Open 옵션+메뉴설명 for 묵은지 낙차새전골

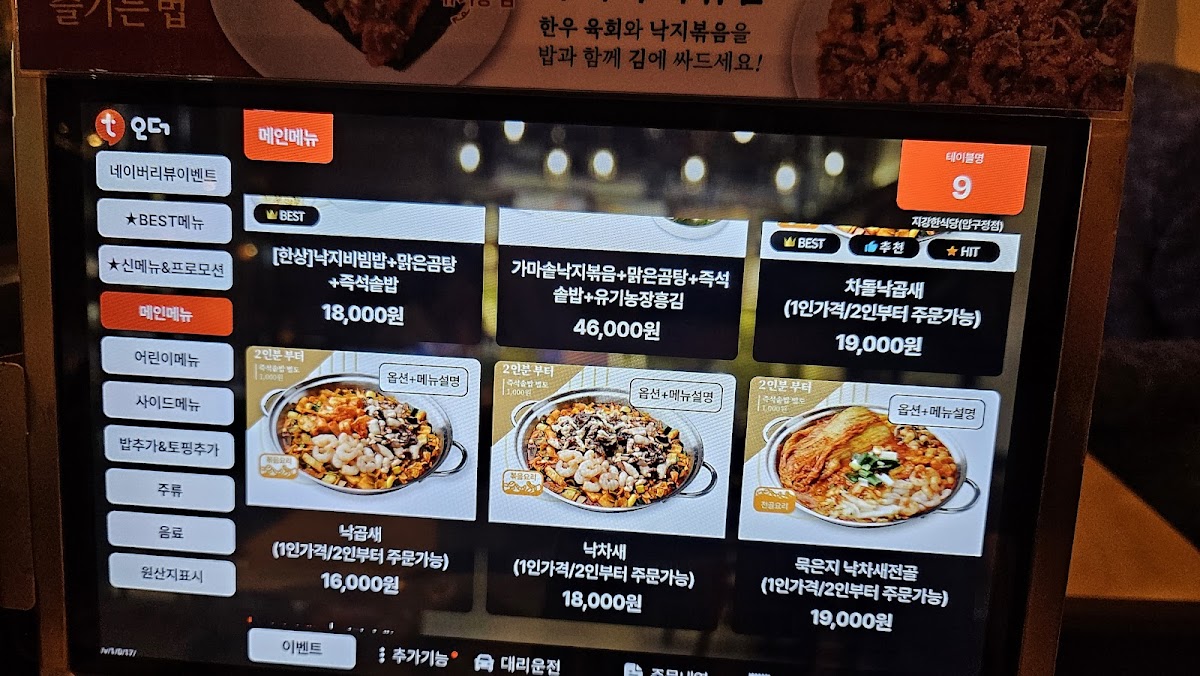point(936,411)
